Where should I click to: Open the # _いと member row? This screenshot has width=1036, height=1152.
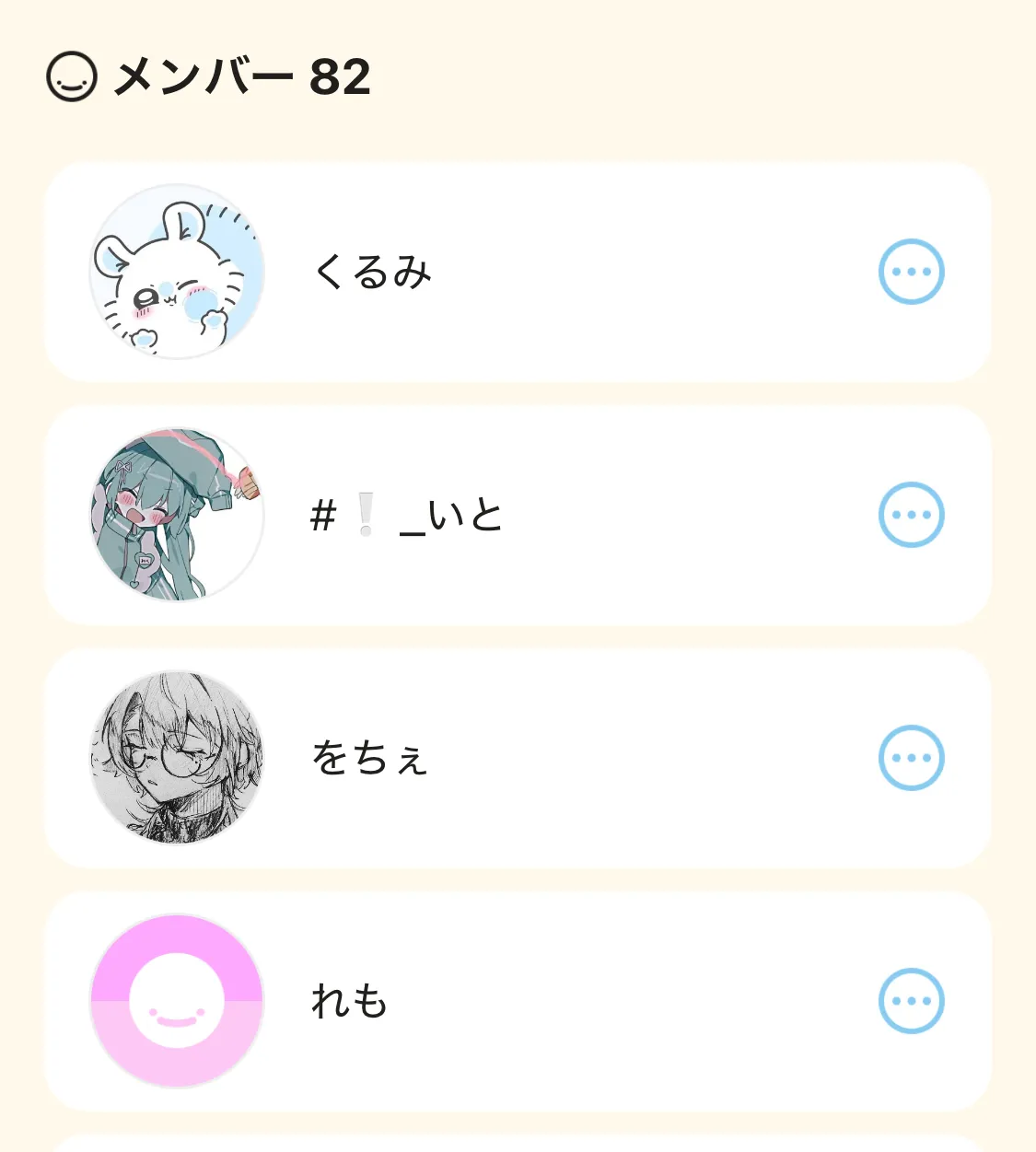[x=406, y=516]
